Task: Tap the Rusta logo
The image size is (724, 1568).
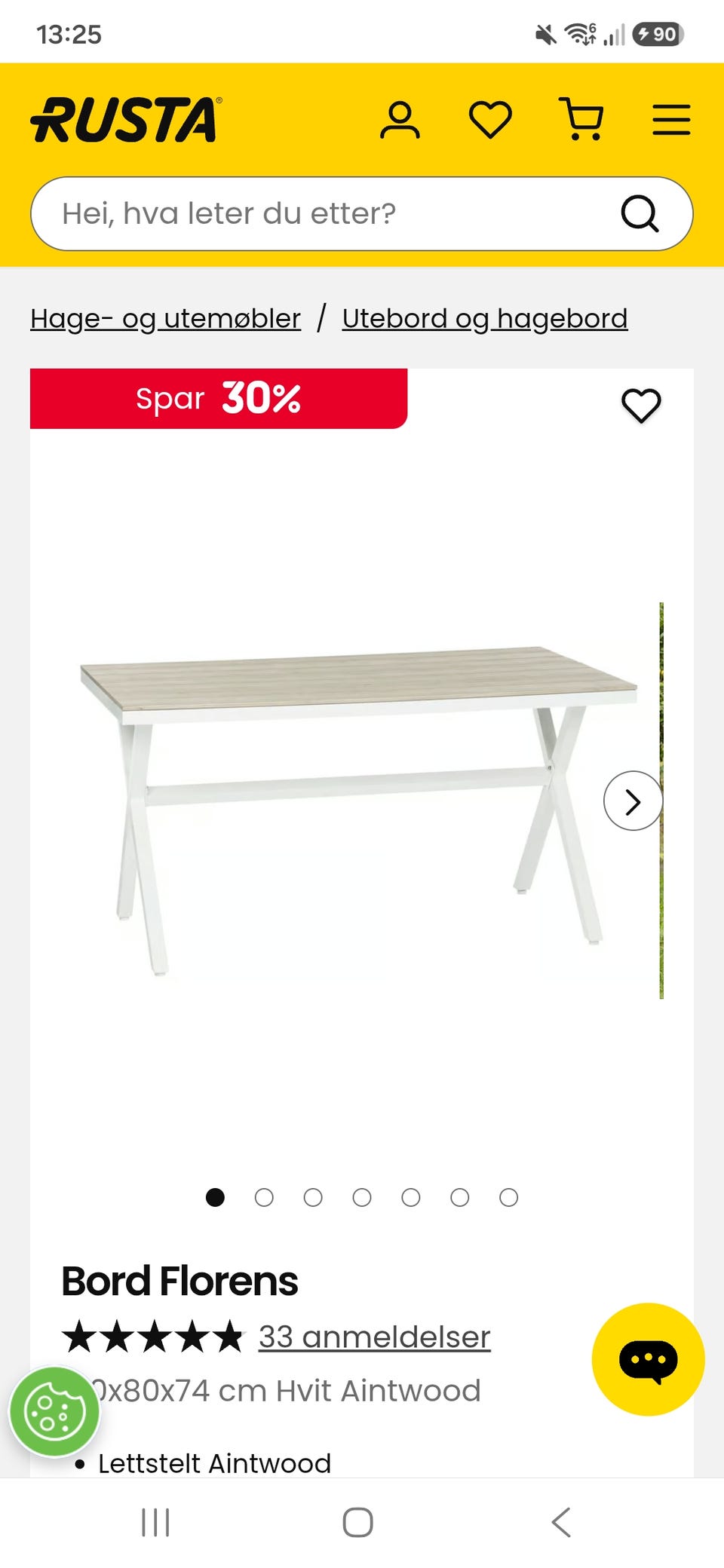Action: coord(126,120)
